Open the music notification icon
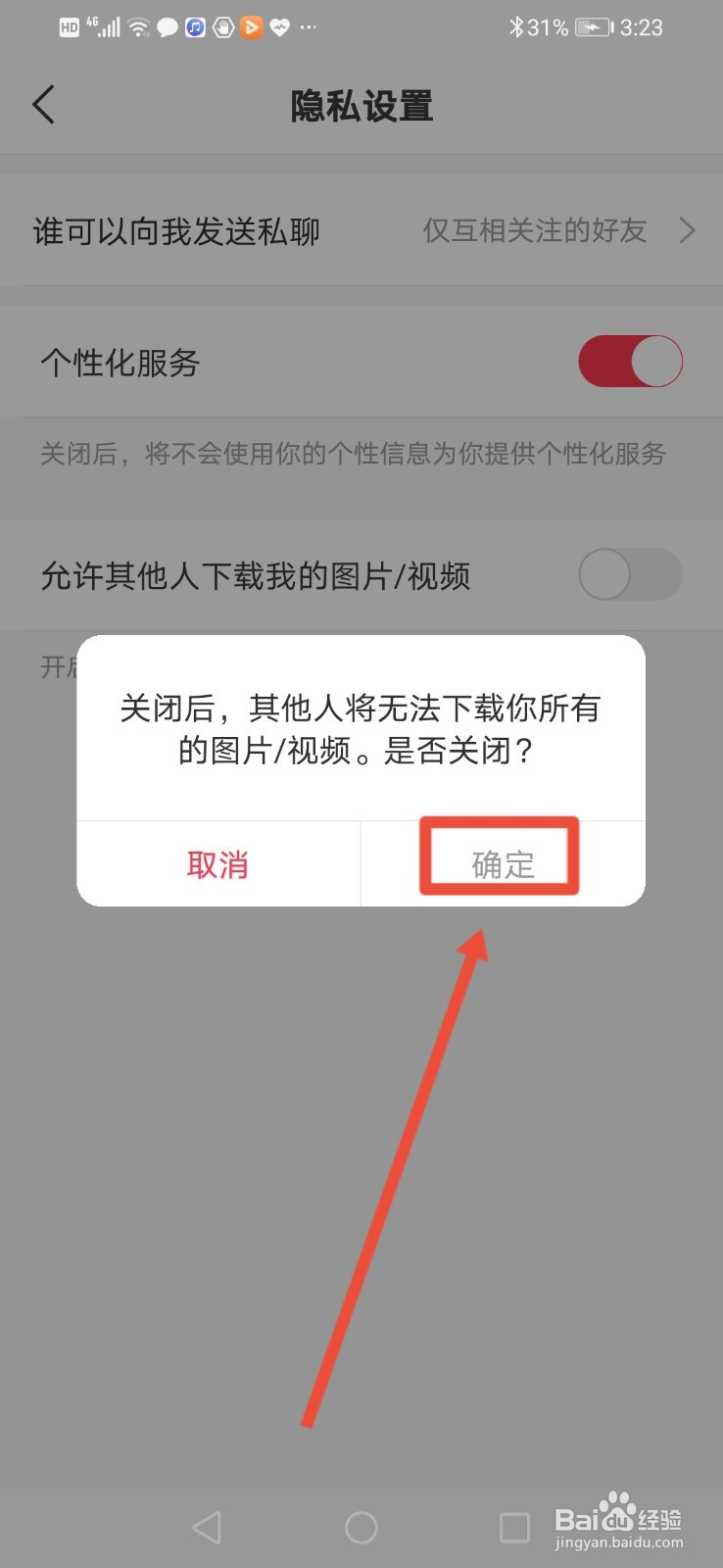The height and width of the screenshot is (1568, 723). coord(196,27)
